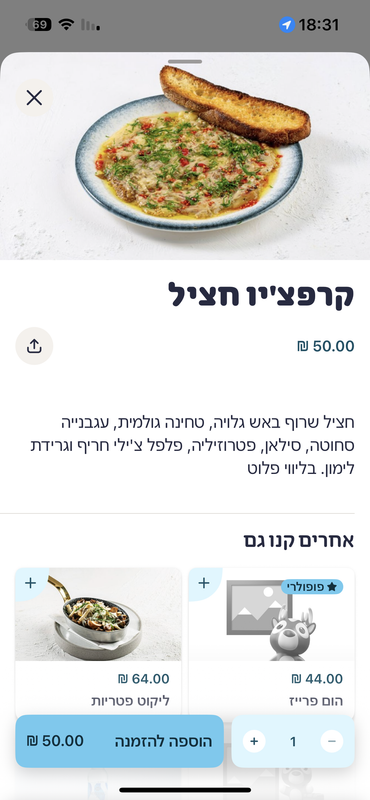Share this dish via the share icon
This screenshot has height=800, width=370.
pyautogui.click(x=34, y=346)
